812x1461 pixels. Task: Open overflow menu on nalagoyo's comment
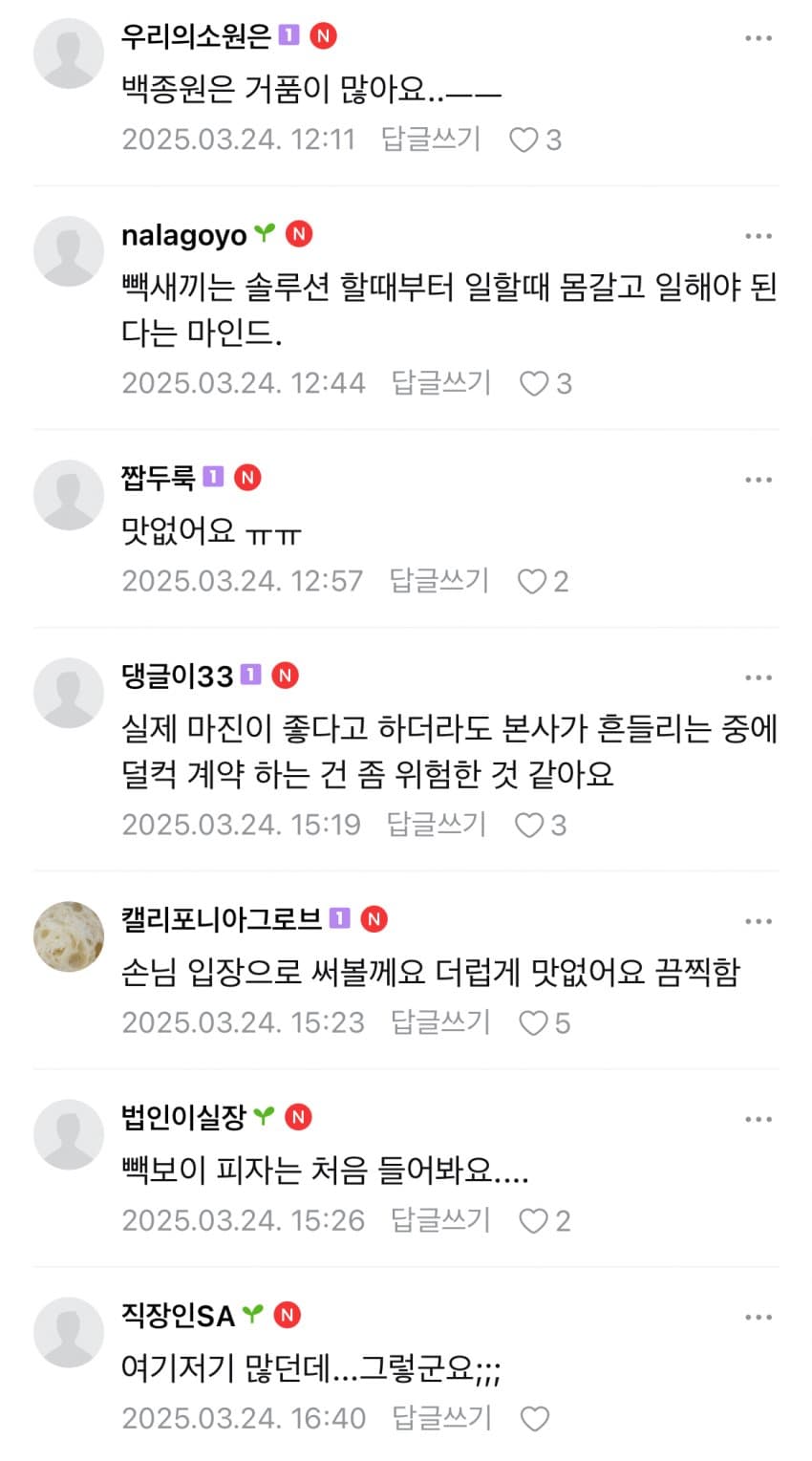[758, 236]
